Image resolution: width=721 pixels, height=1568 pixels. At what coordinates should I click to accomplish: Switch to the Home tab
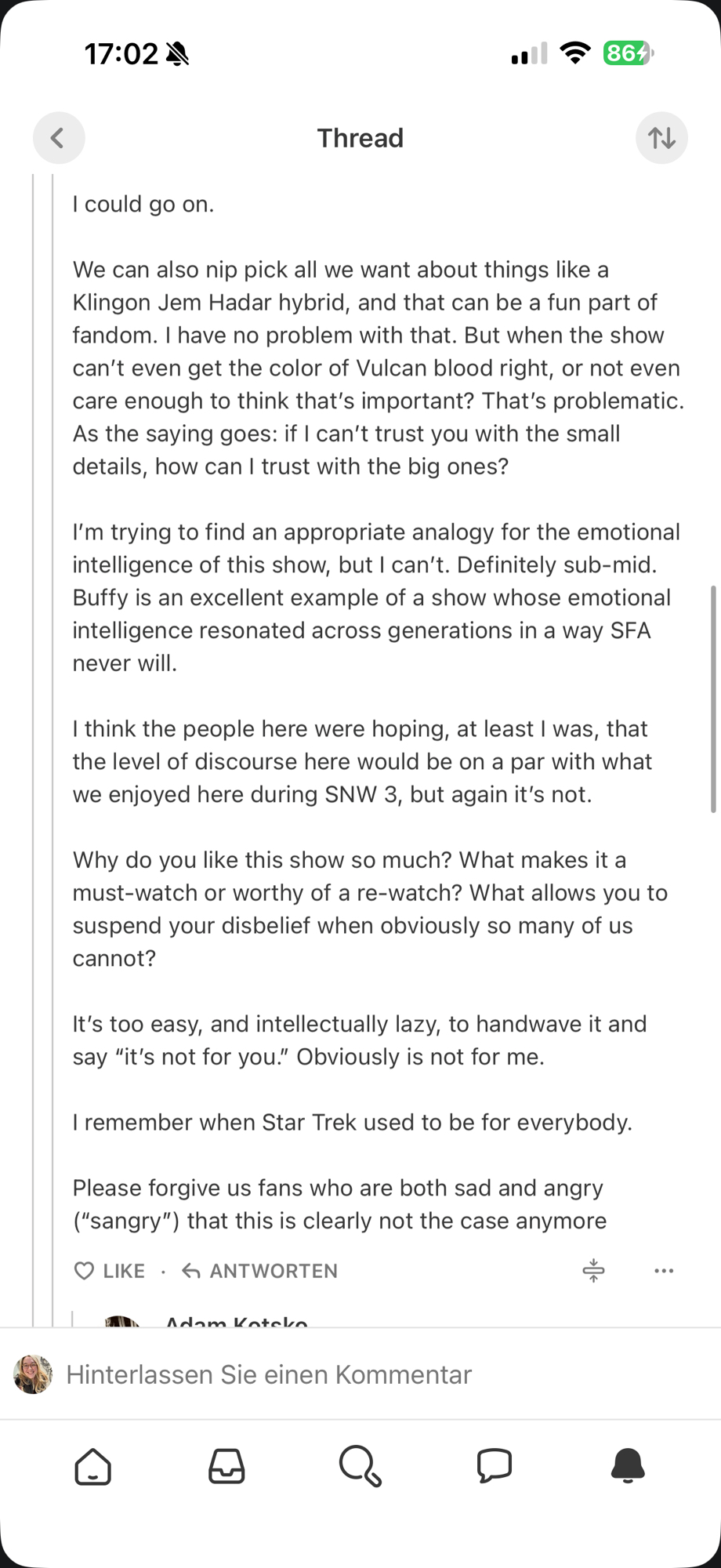93,1465
